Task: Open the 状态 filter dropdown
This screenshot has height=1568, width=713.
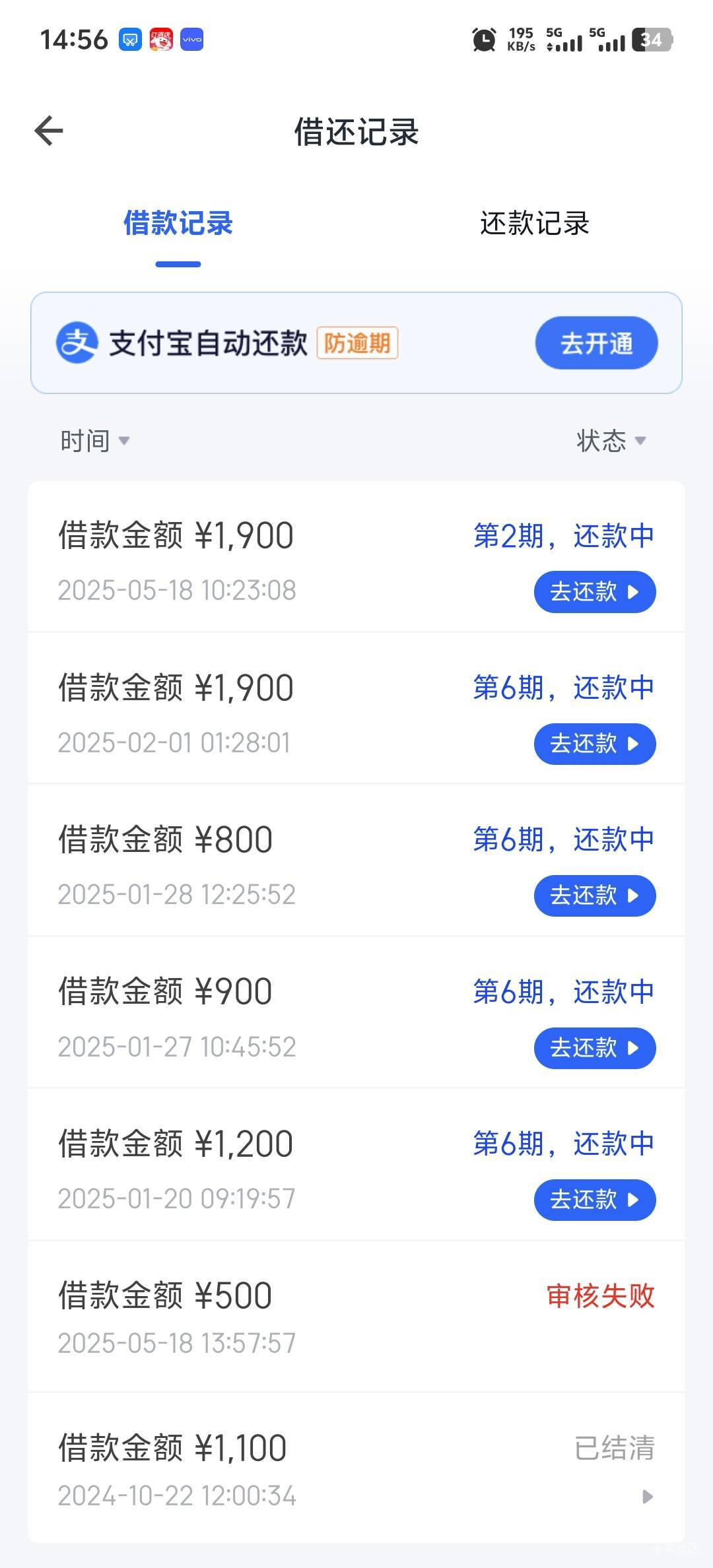Action: pos(611,440)
